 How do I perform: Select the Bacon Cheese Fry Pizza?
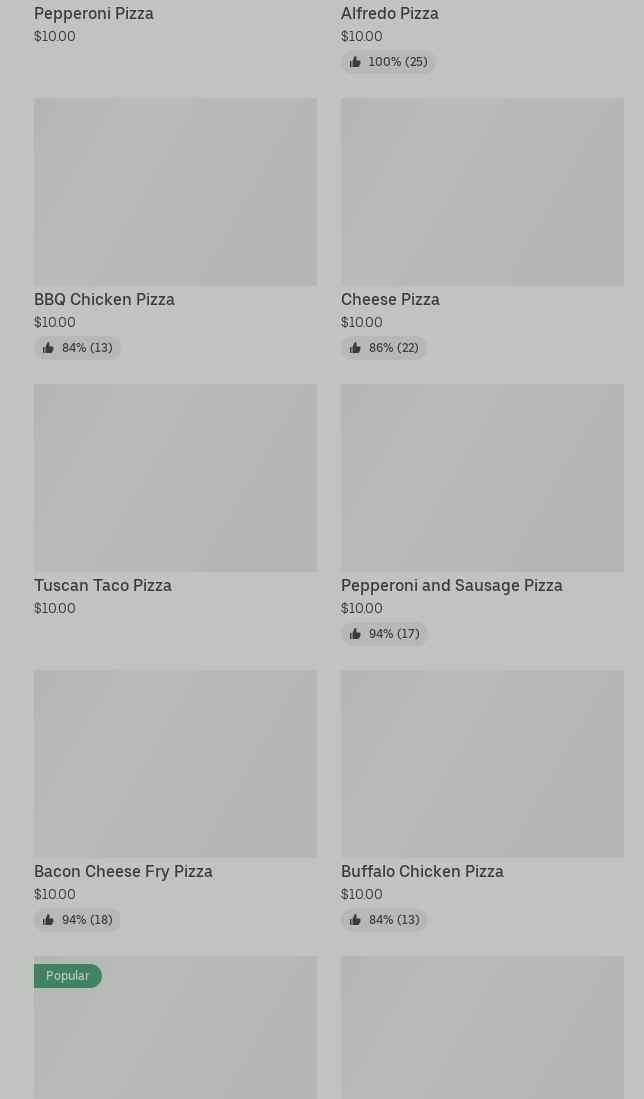175,764
